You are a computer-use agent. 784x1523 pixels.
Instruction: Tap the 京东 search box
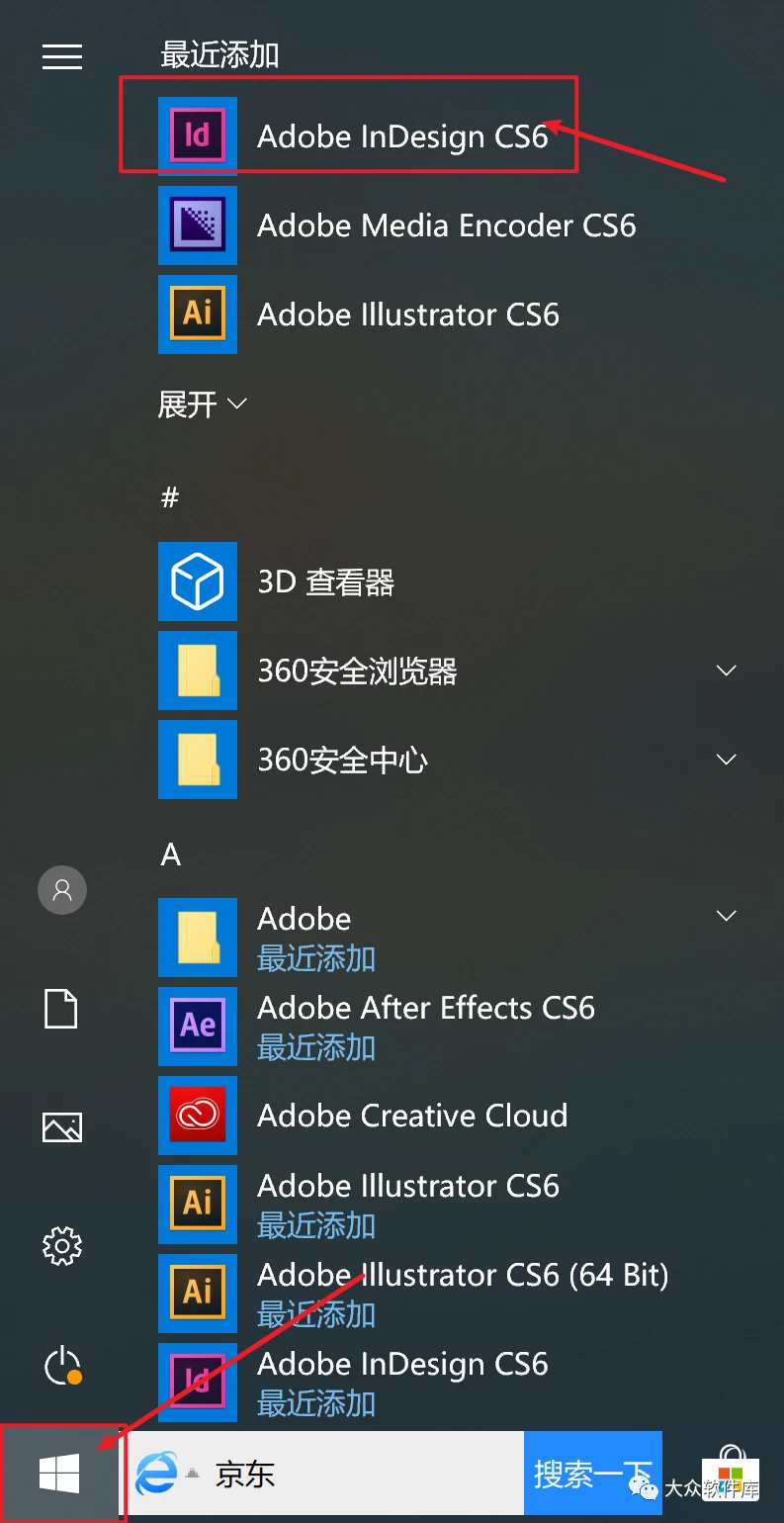(326, 1475)
